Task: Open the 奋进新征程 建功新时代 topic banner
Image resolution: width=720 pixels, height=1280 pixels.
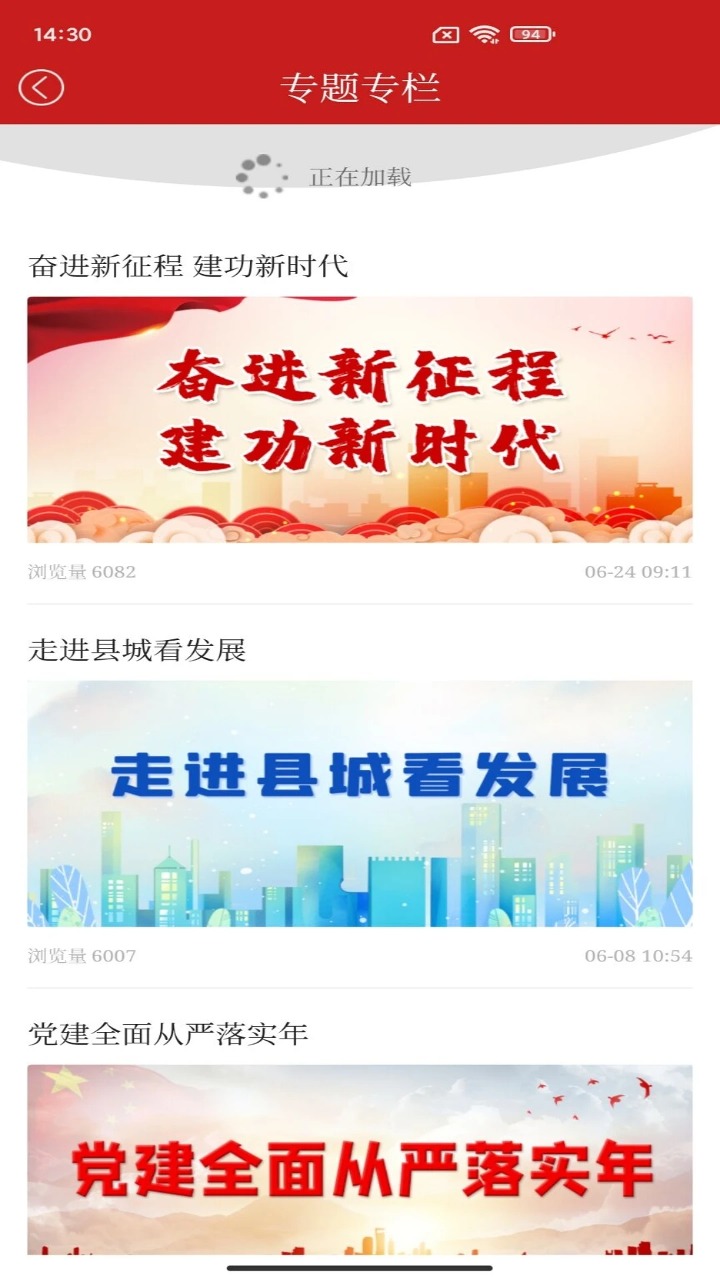Action: [x=360, y=419]
